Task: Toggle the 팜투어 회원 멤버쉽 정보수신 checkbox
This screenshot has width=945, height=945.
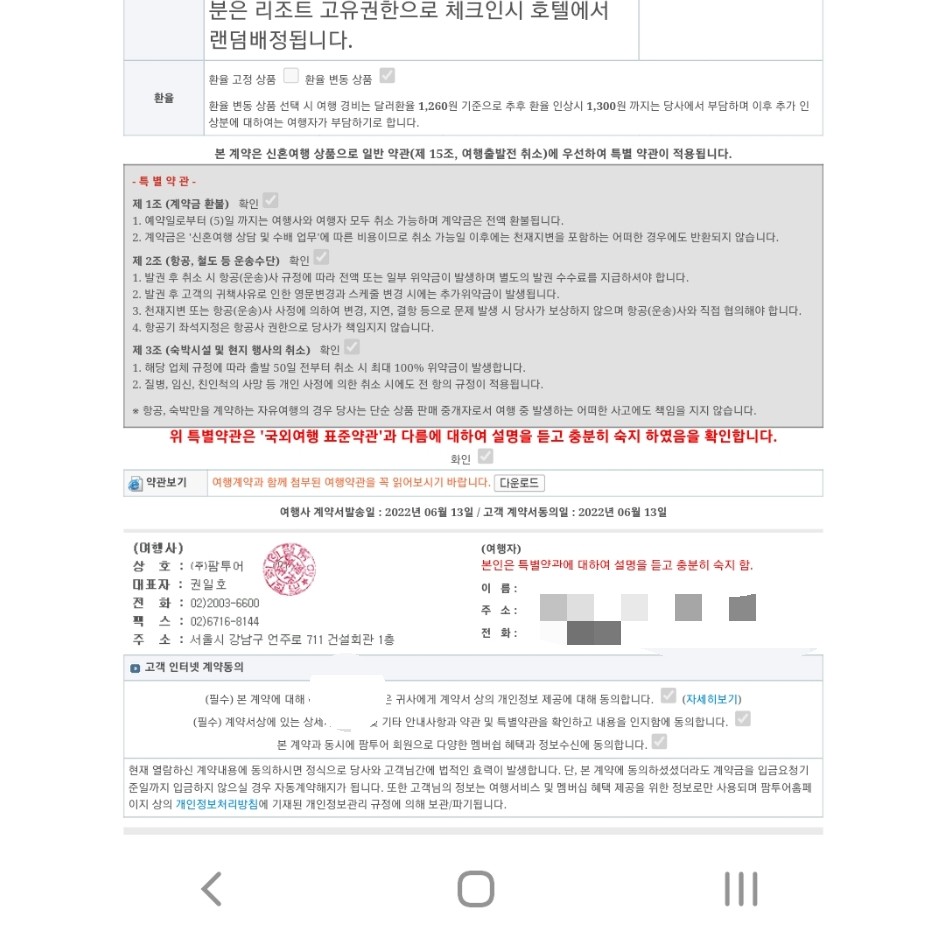Action: (658, 742)
